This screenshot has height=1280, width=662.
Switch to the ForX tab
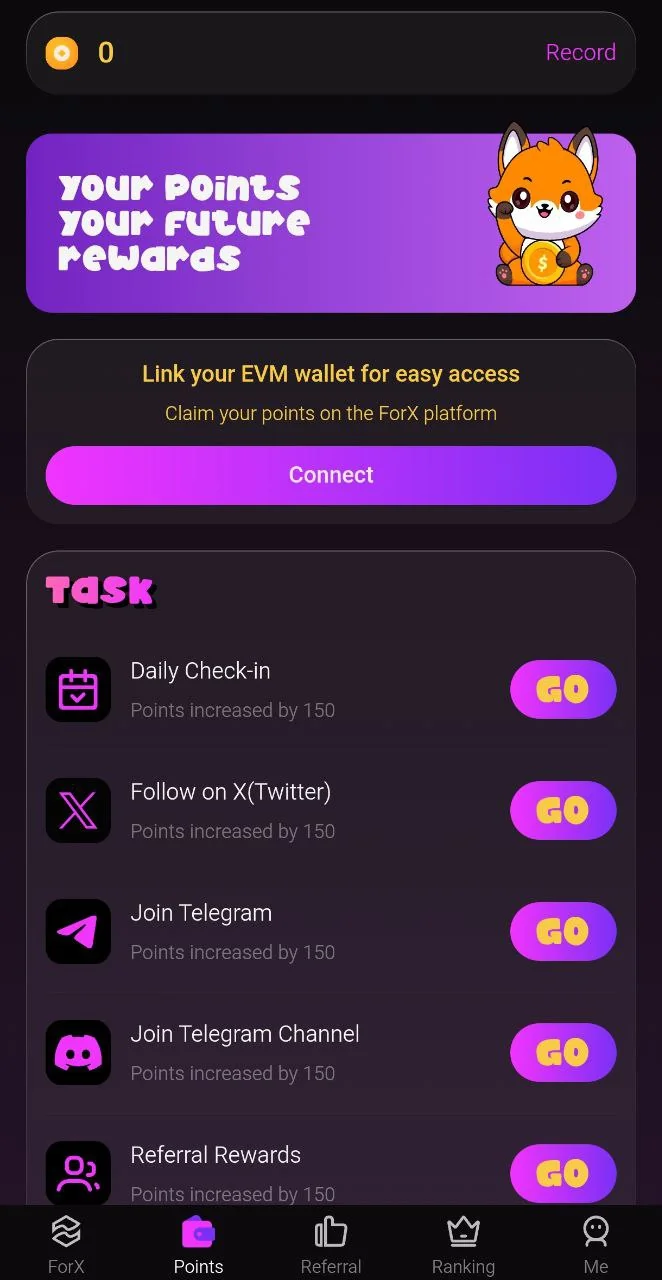[66, 1245]
